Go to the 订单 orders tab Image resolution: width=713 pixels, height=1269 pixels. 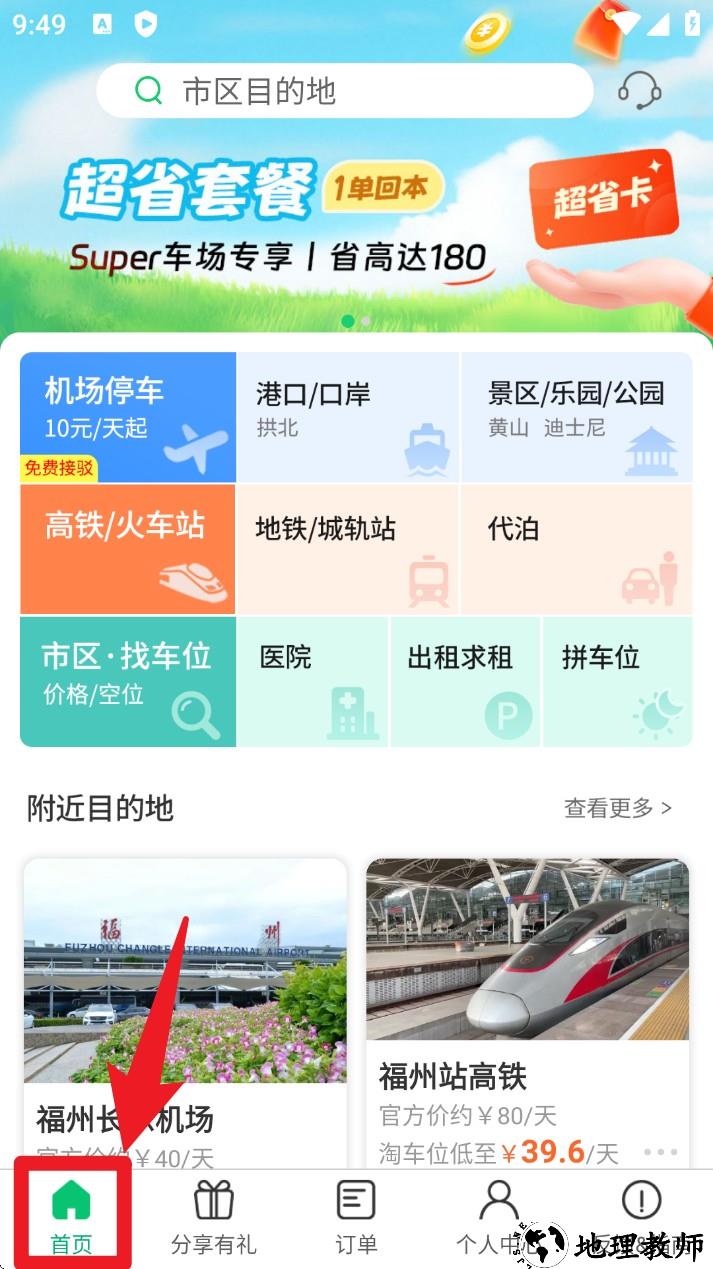[356, 1216]
